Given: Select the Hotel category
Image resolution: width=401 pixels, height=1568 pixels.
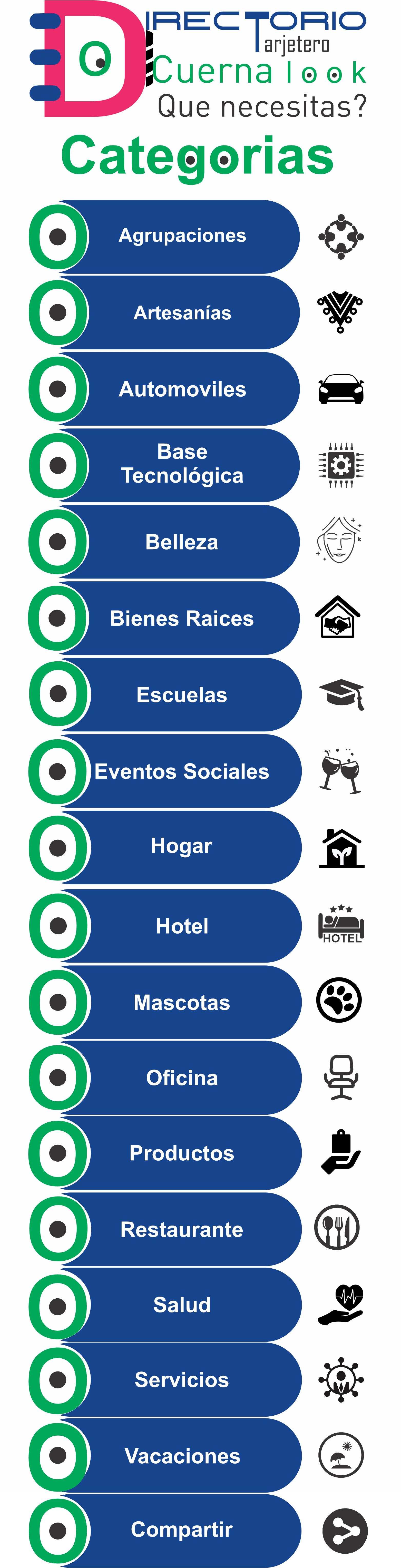Looking at the screenshot, I should tap(182, 926).
